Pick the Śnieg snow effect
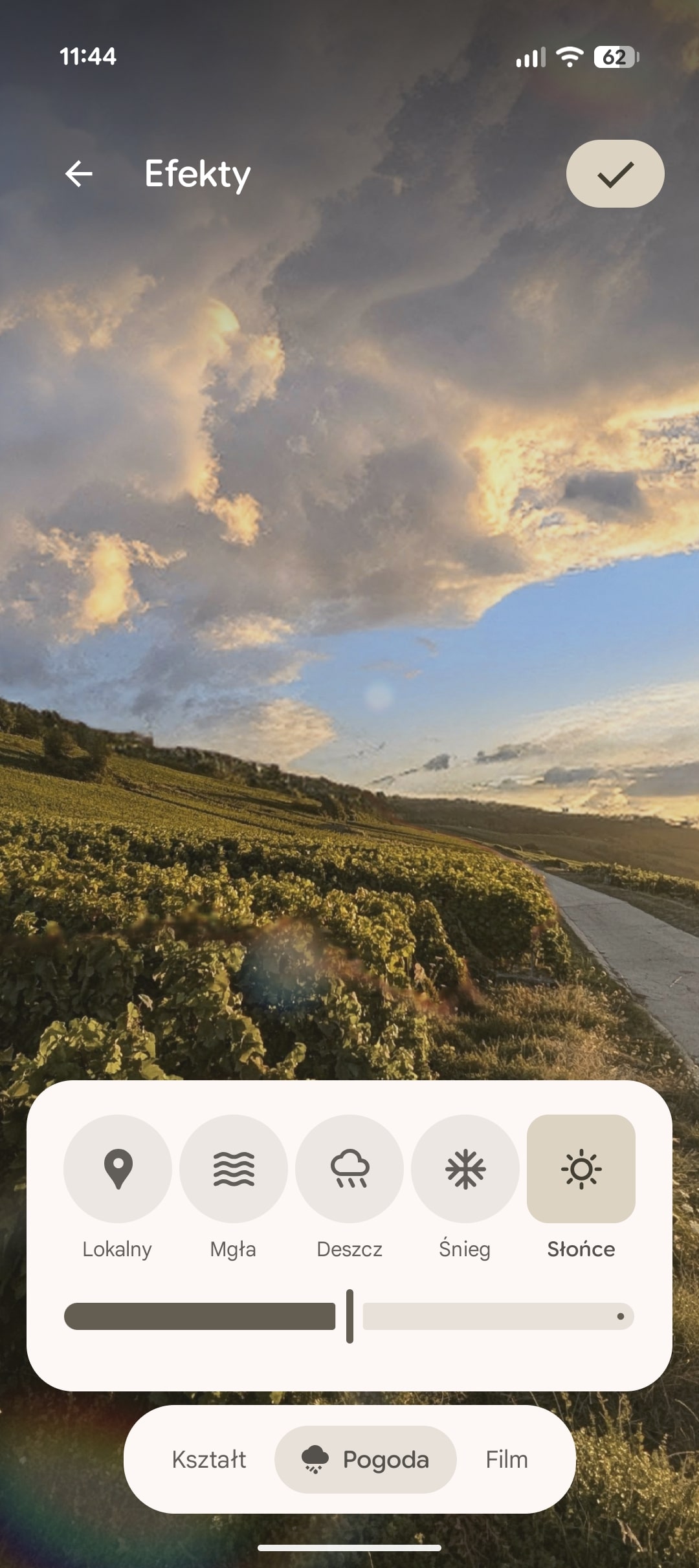 click(465, 1169)
